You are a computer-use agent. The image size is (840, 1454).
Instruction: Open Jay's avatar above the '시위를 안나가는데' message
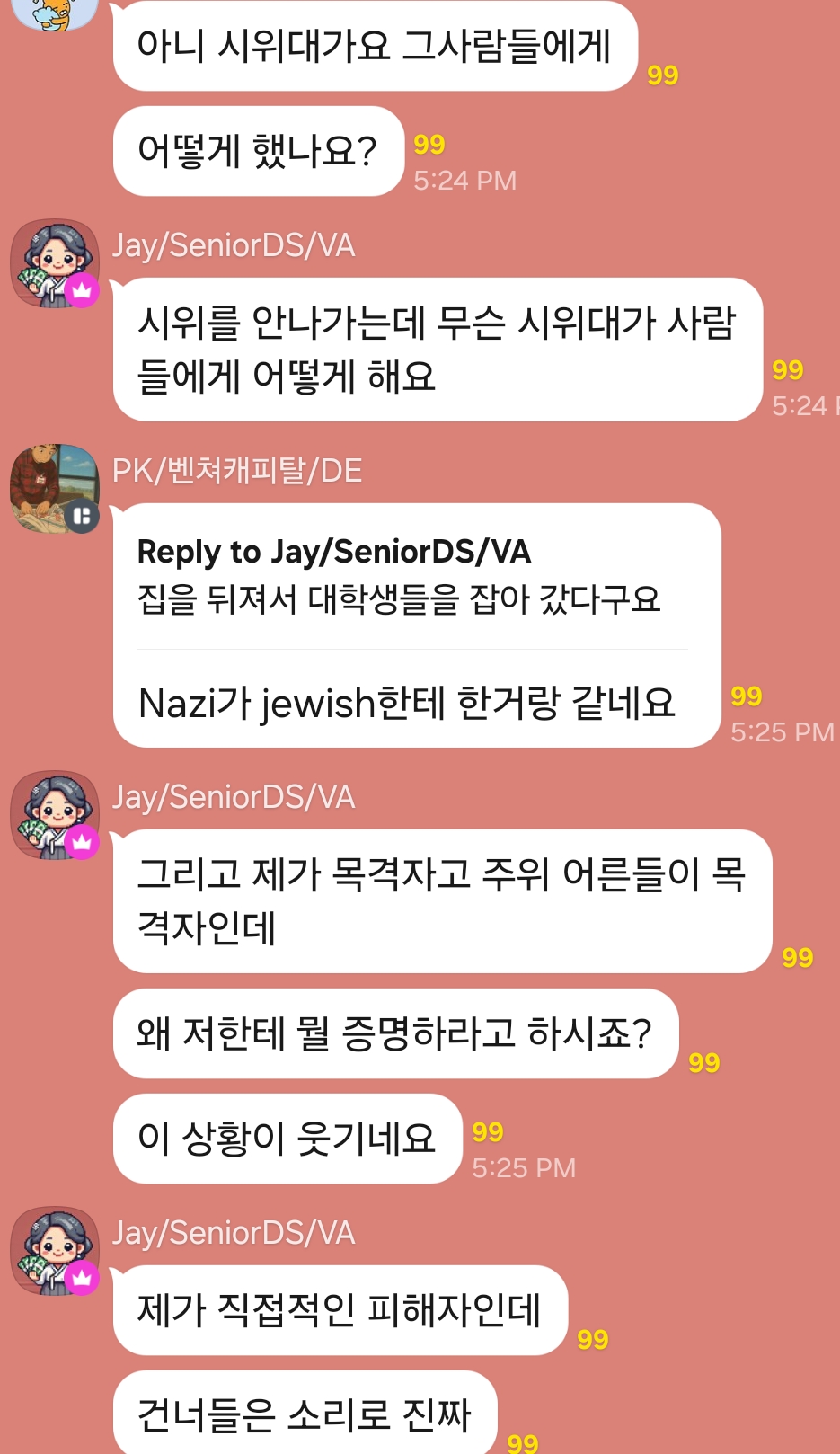pos(55,263)
